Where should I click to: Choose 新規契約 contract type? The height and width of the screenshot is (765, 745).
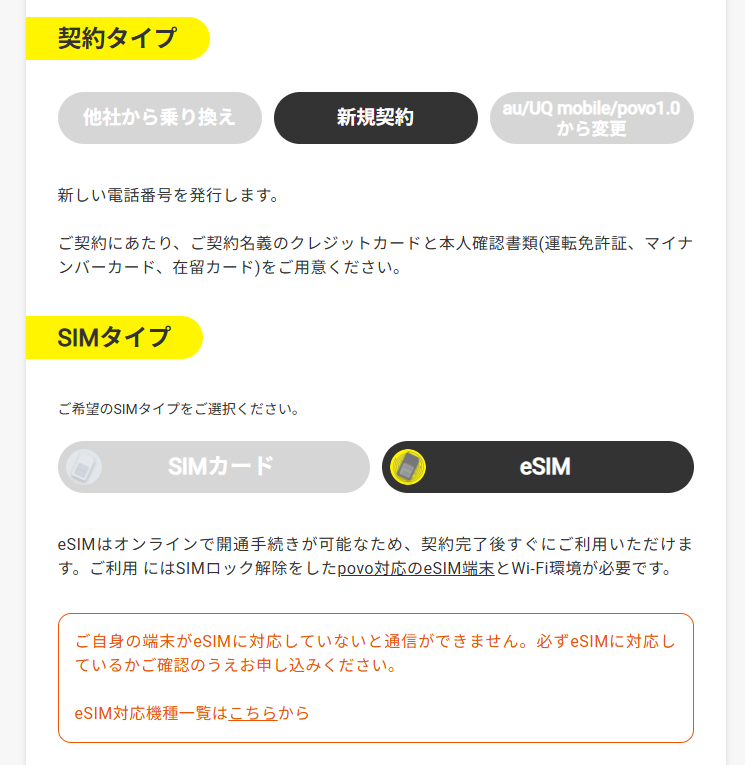click(x=375, y=118)
